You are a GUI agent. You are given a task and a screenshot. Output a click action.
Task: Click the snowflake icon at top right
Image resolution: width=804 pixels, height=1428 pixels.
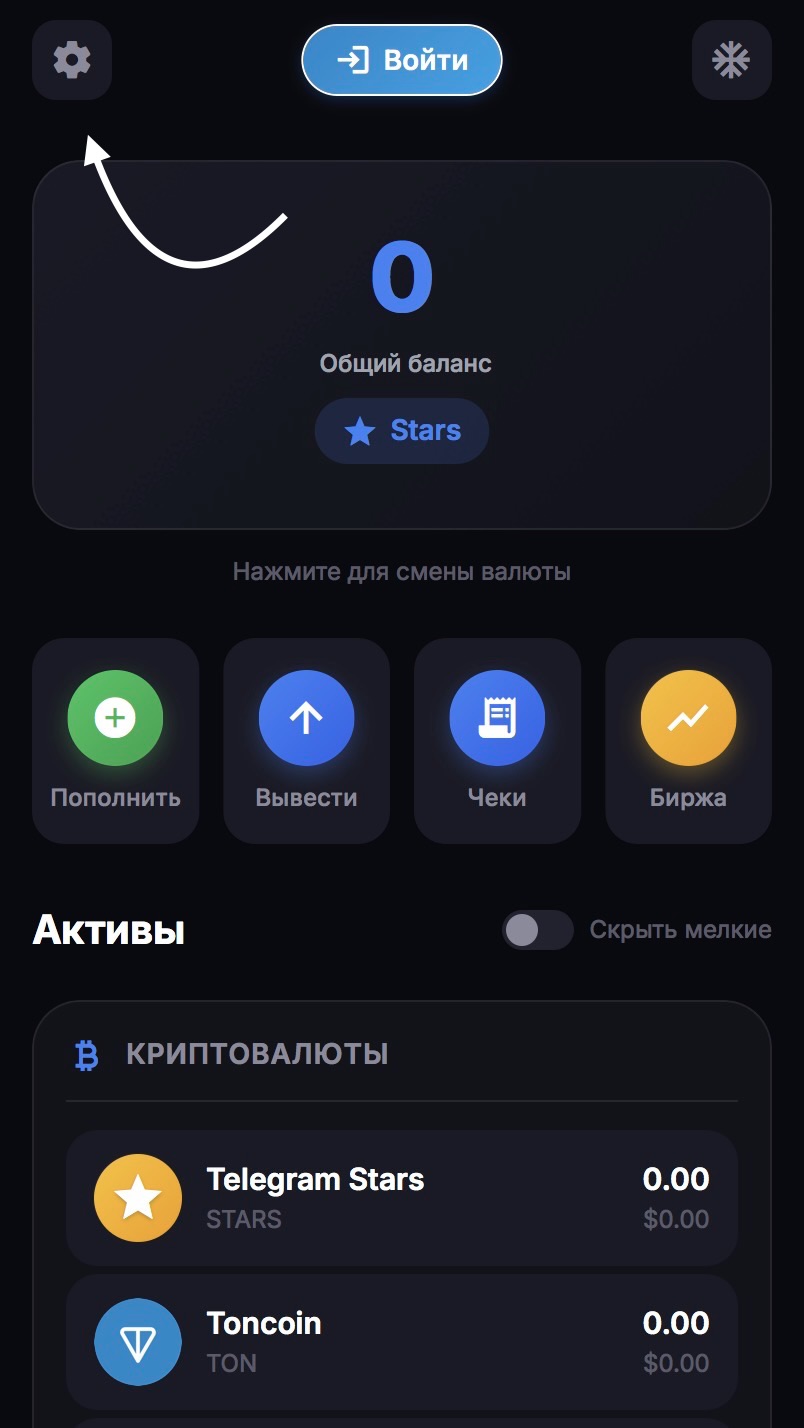(731, 60)
